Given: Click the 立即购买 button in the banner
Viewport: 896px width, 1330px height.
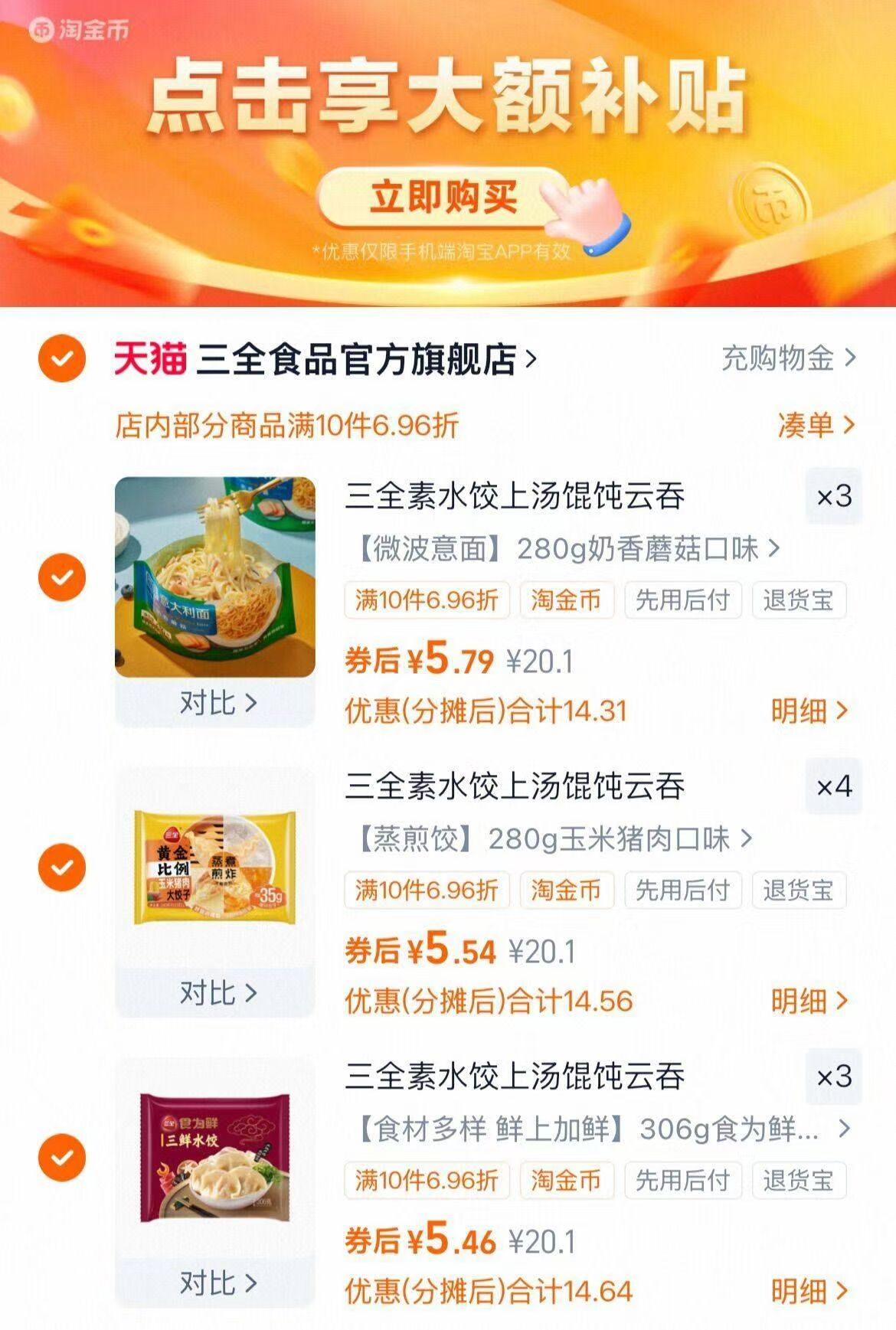Looking at the screenshot, I should coord(446,197).
